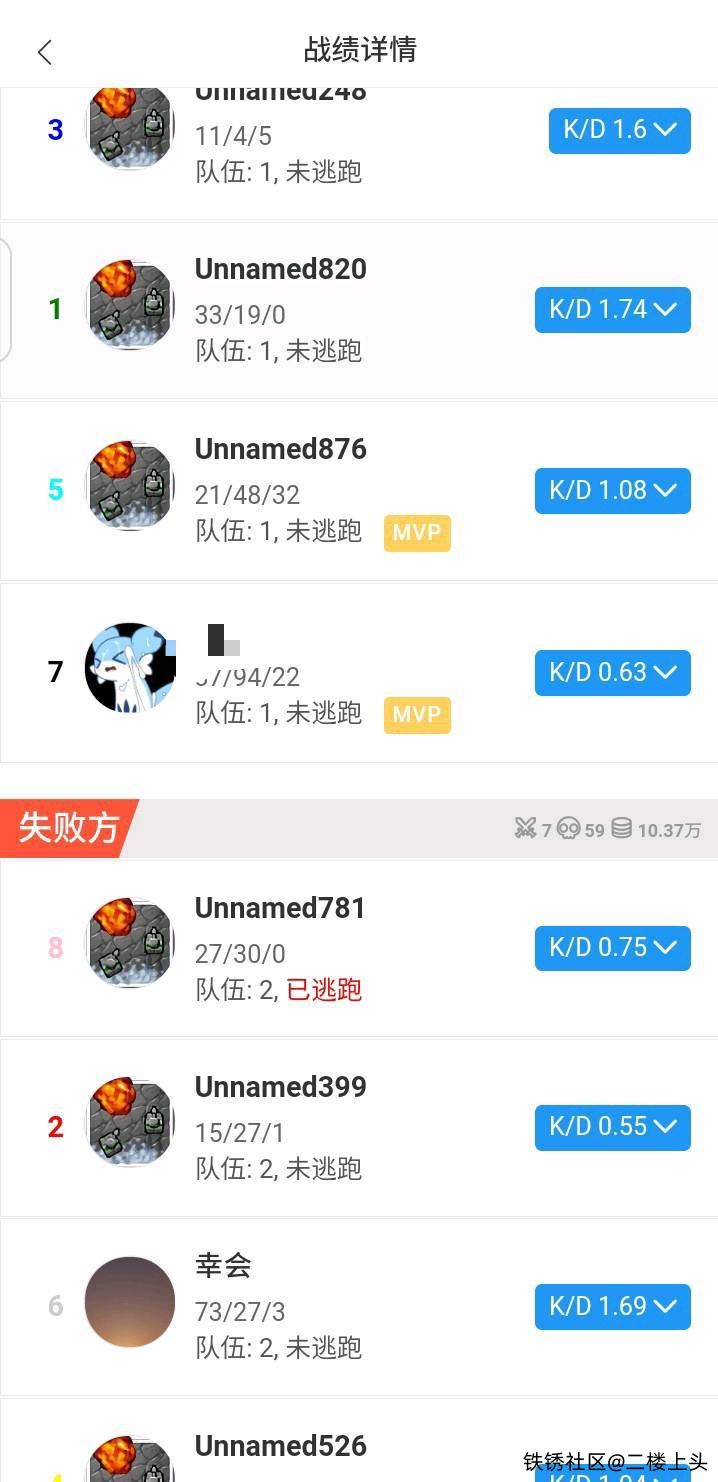
Task: Go back from the 战绩详情 page
Action: (x=44, y=52)
